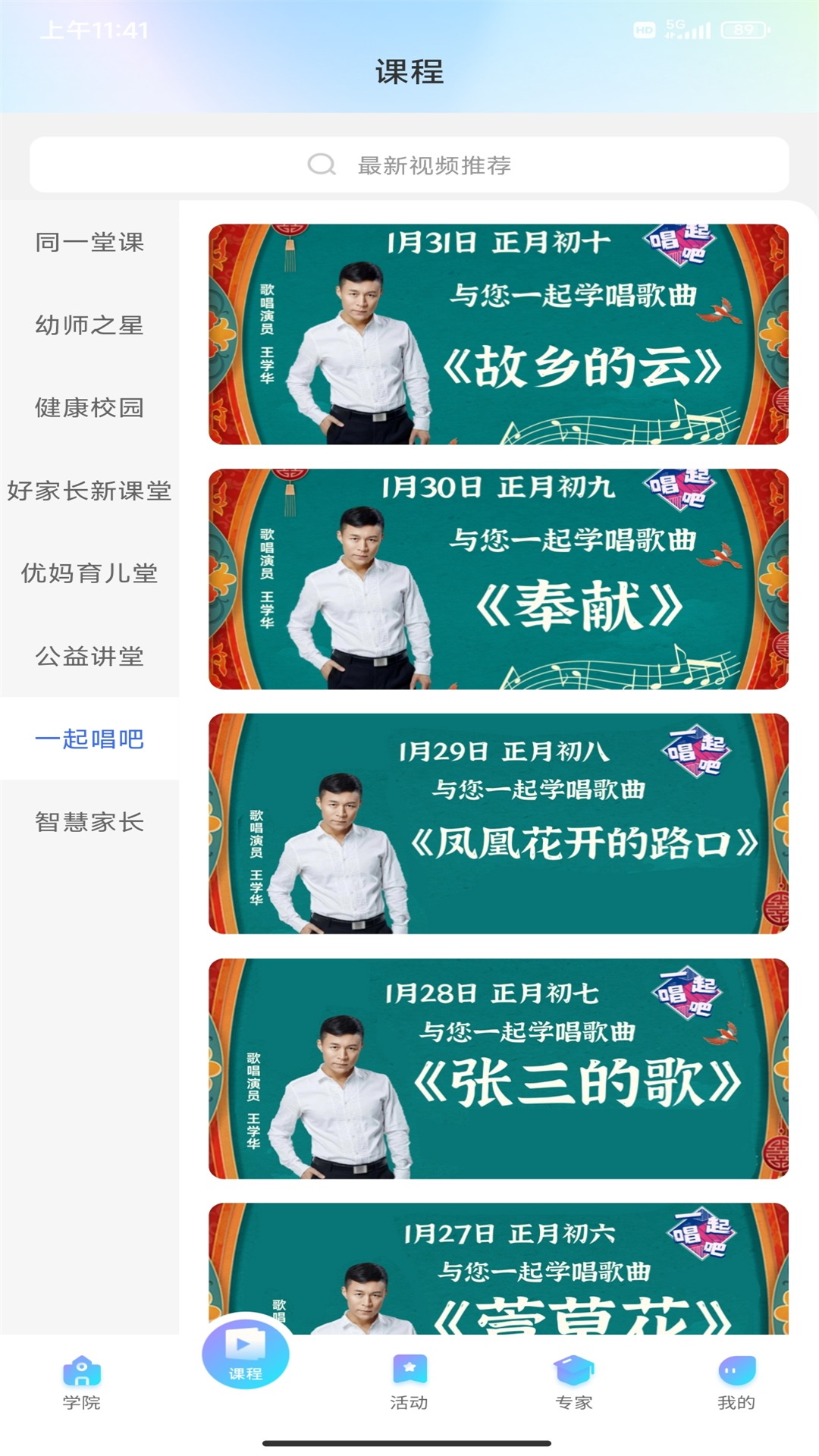The height and width of the screenshot is (1456, 819).
Task: Open the 最新视频推荐 search box
Action: tap(409, 165)
